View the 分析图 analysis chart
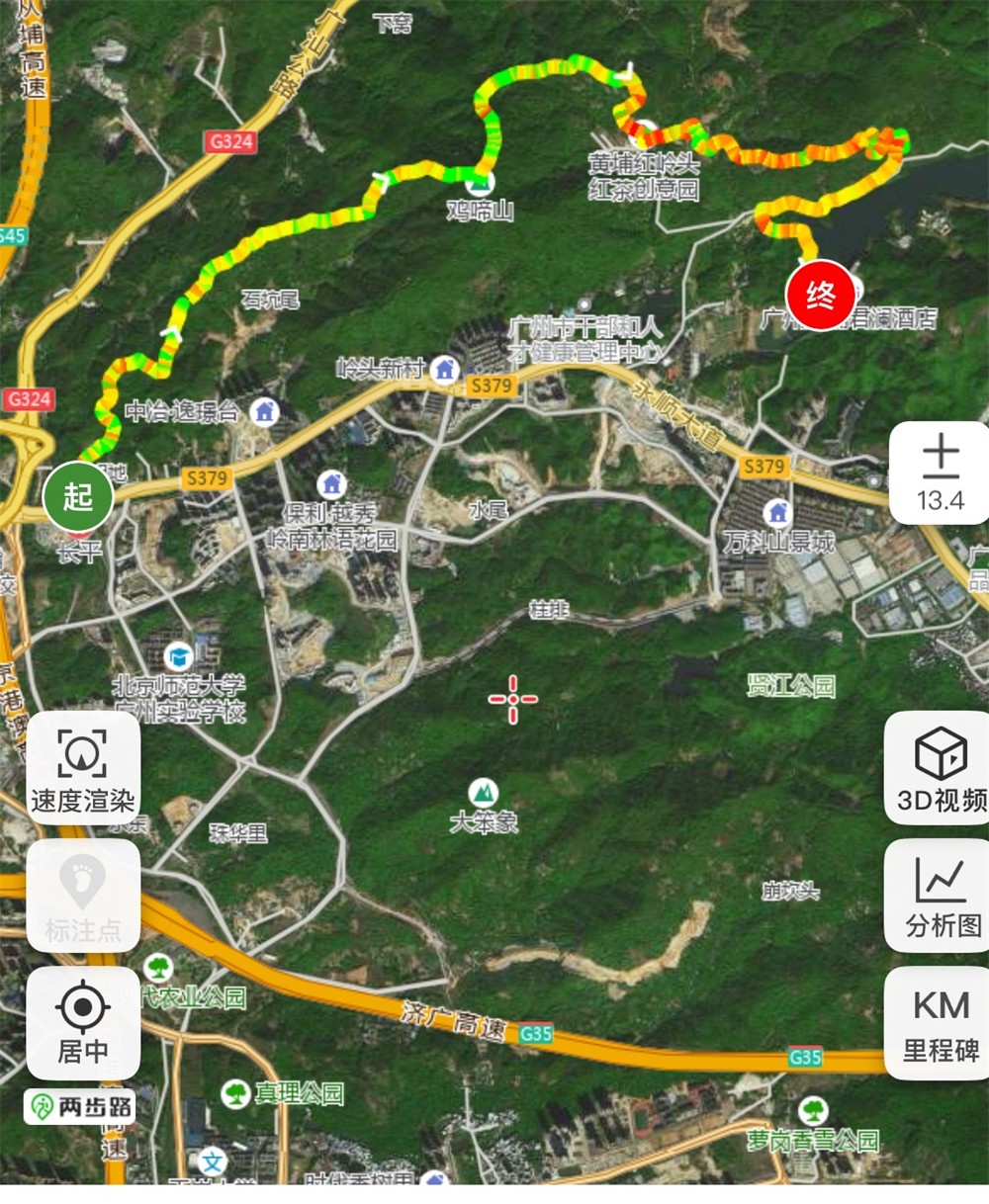The height and width of the screenshot is (1204, 989). pyautogui.click(x=939, y=896)
